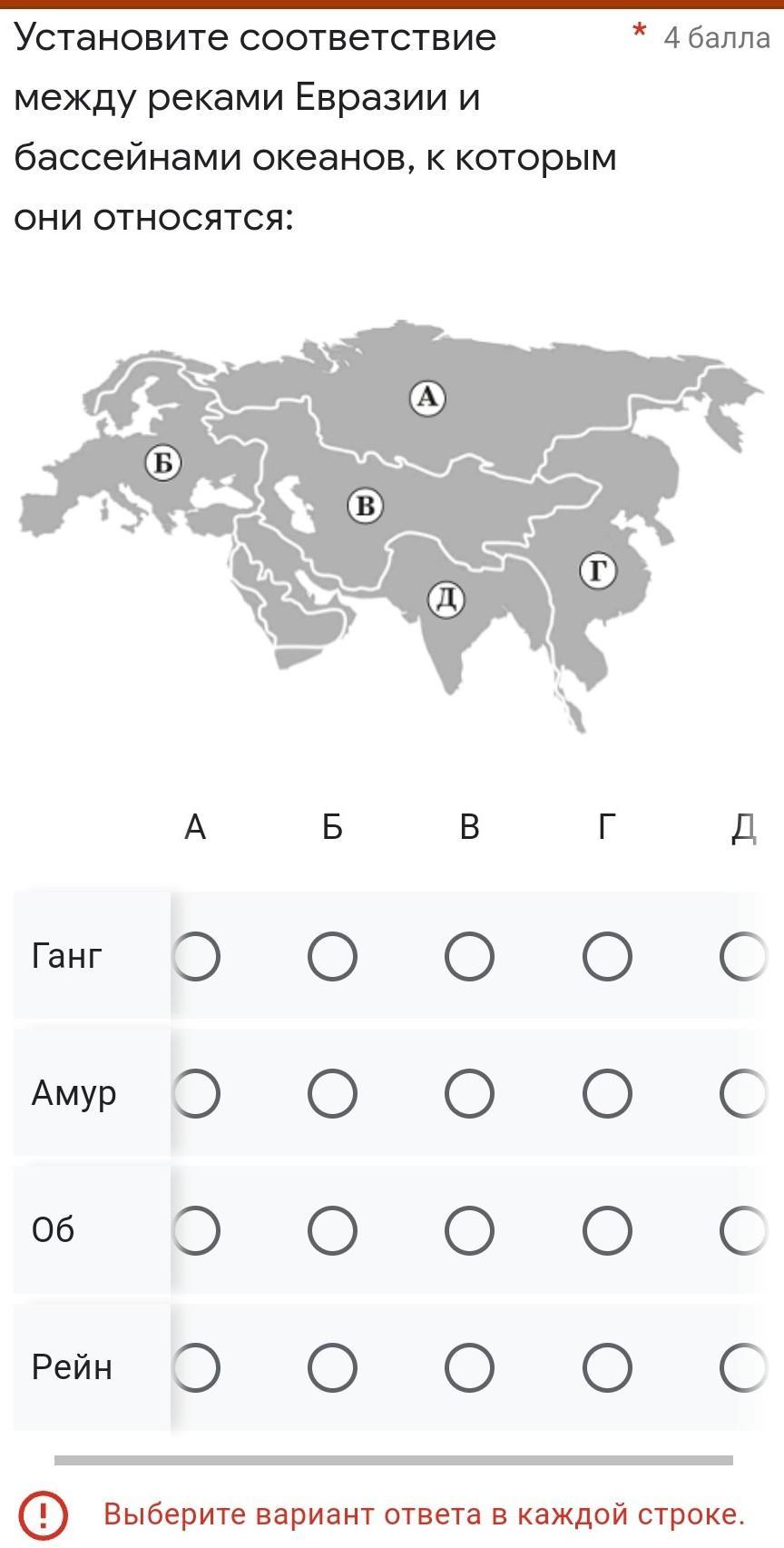
Task: Pick А for Рейн
Action: (195, 1368)
